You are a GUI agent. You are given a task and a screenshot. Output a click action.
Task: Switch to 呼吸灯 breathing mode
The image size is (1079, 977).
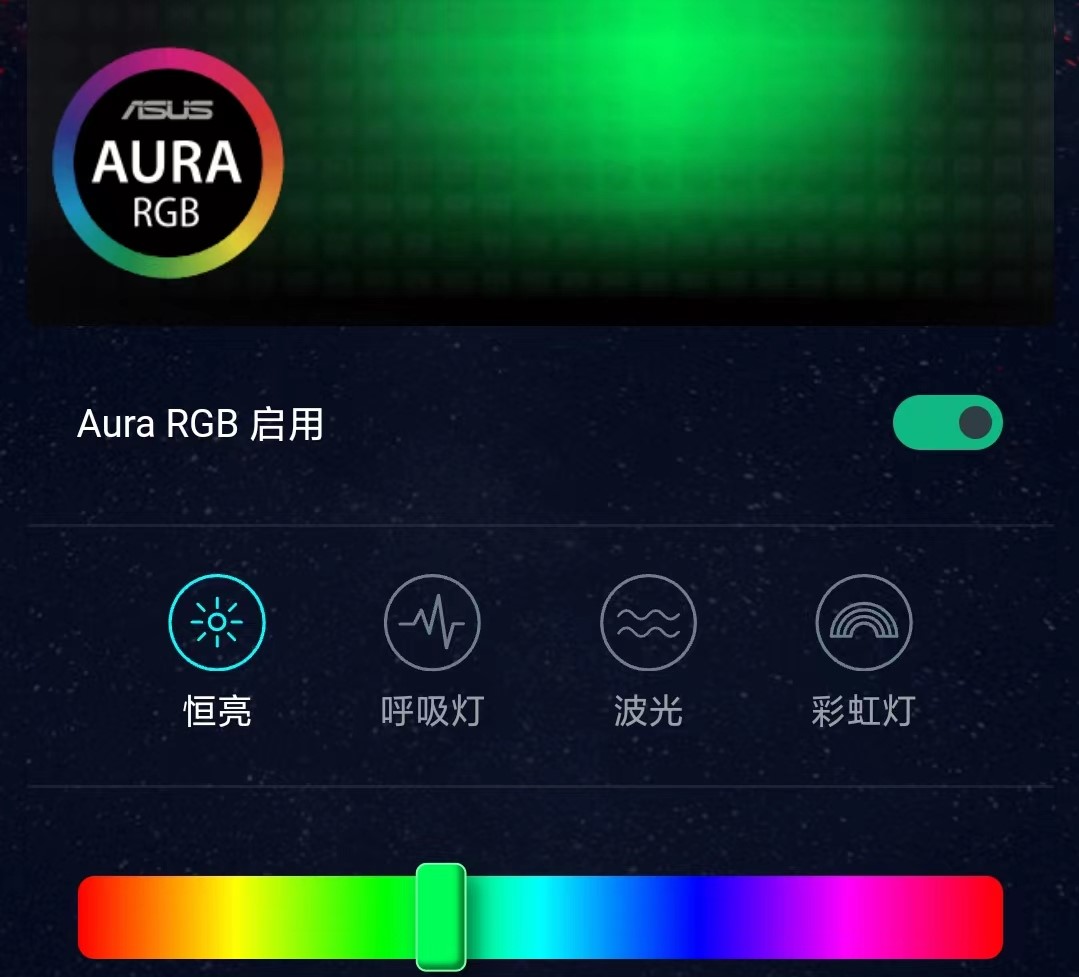432,623
